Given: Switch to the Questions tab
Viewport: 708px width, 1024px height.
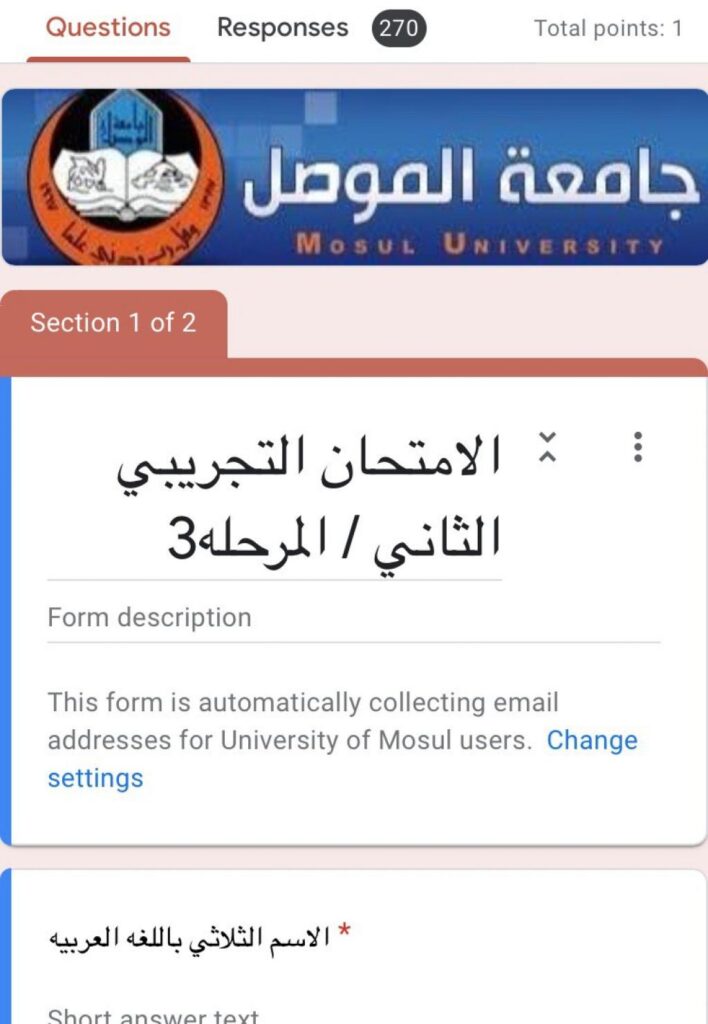Looking at the screenshot, I should 108,28.
